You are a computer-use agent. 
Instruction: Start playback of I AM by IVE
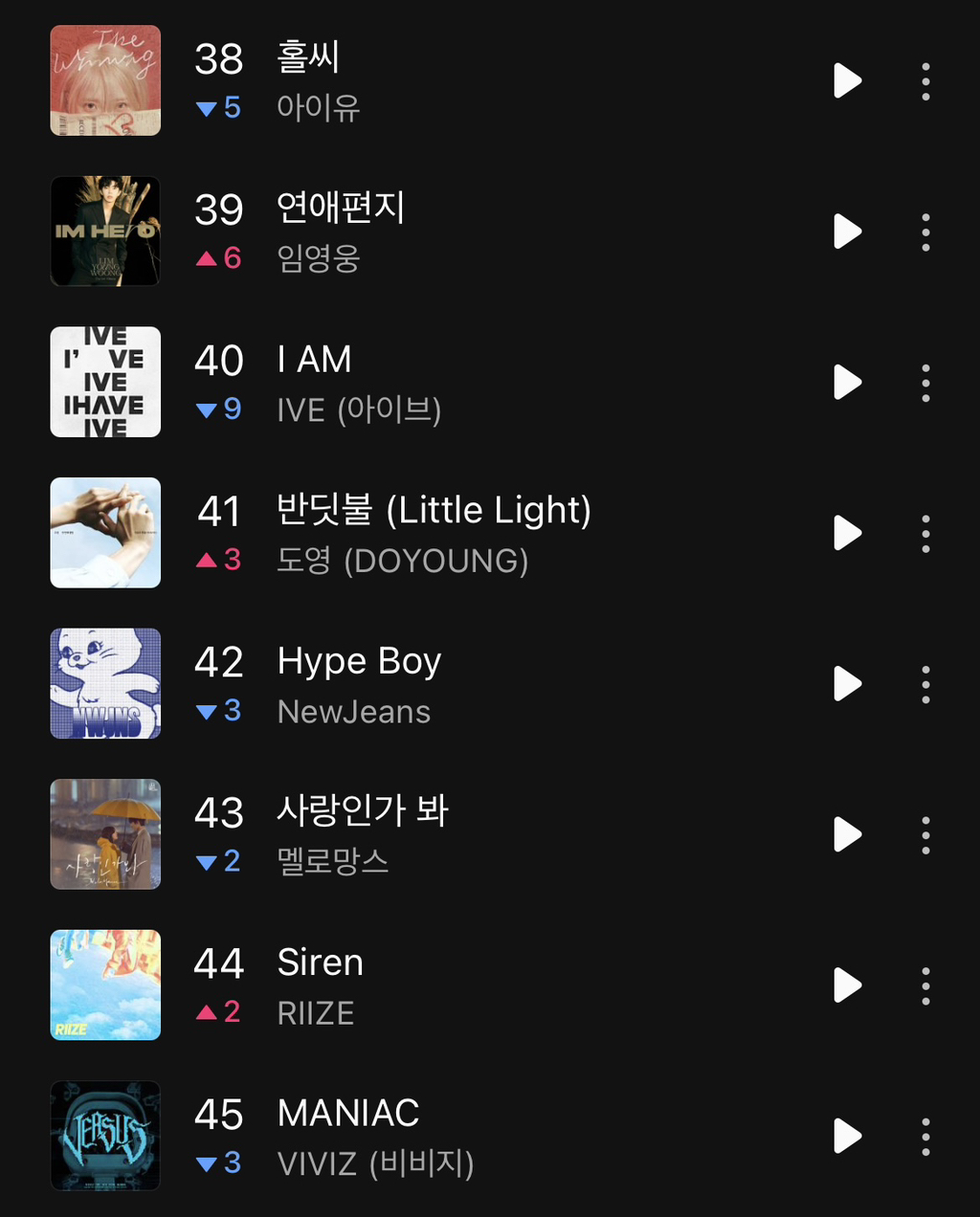click(x=846, y=383)
